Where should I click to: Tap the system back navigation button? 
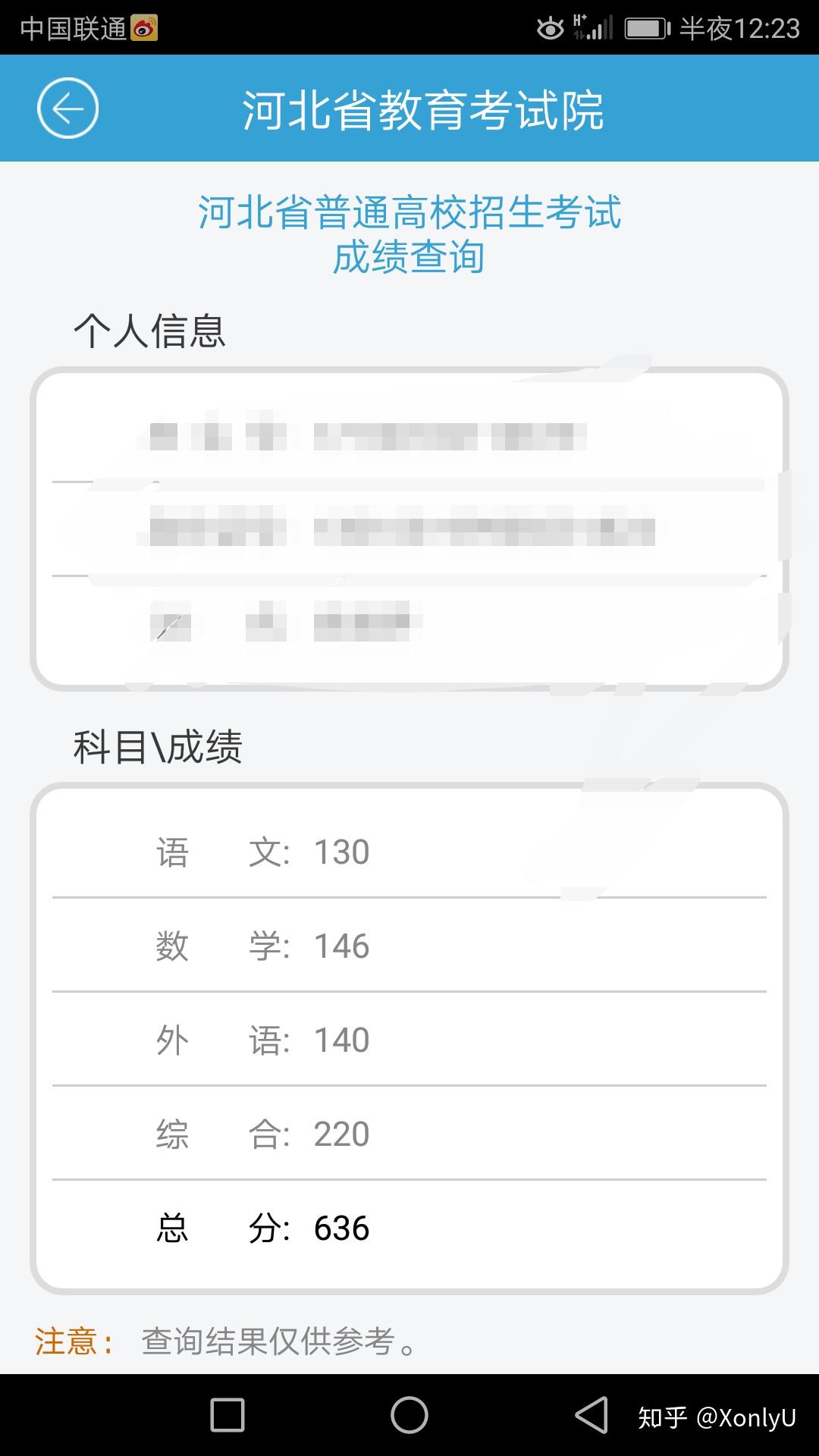tap(591, 1415)
